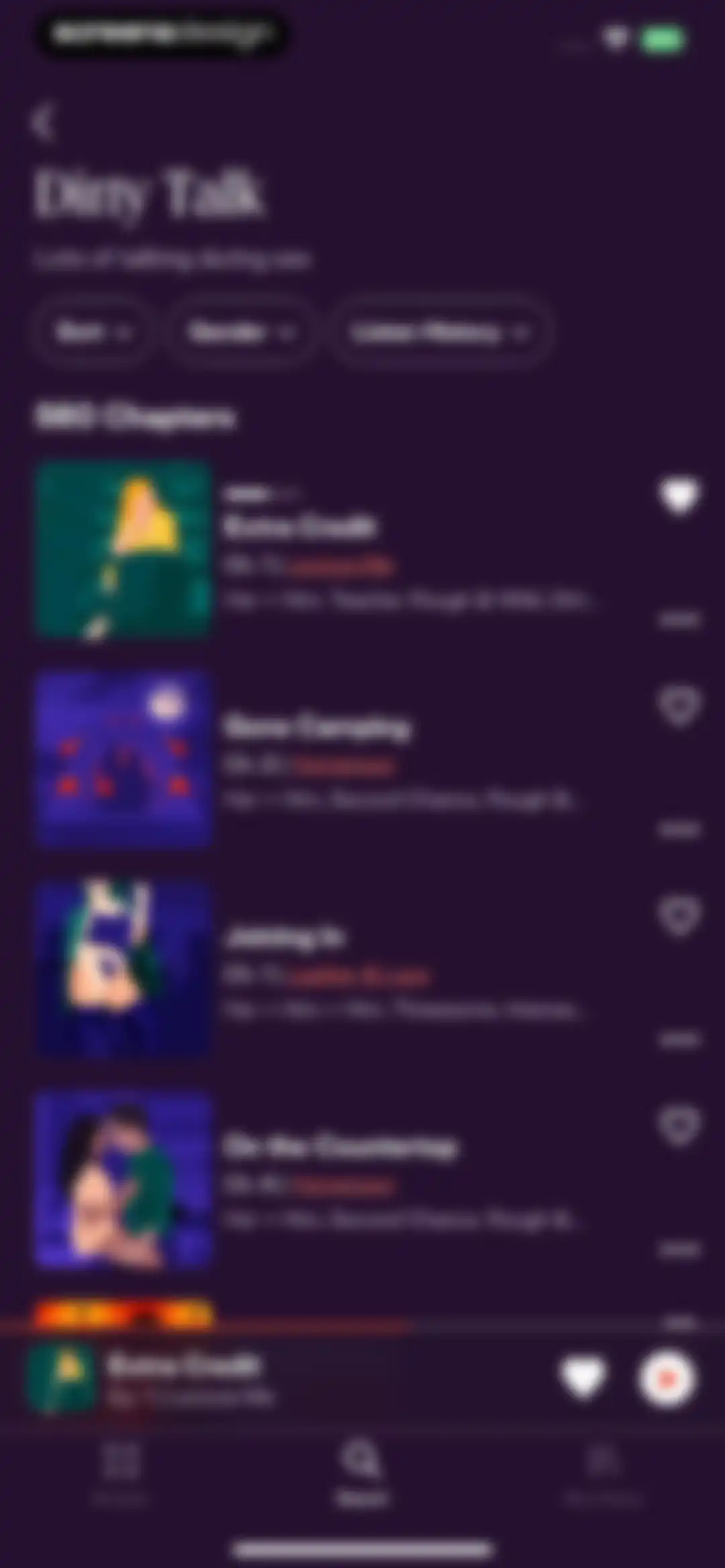Unfavorite Extra Credit with its filled heart
The image size is (725, 1568).
[x=679, y=495]
